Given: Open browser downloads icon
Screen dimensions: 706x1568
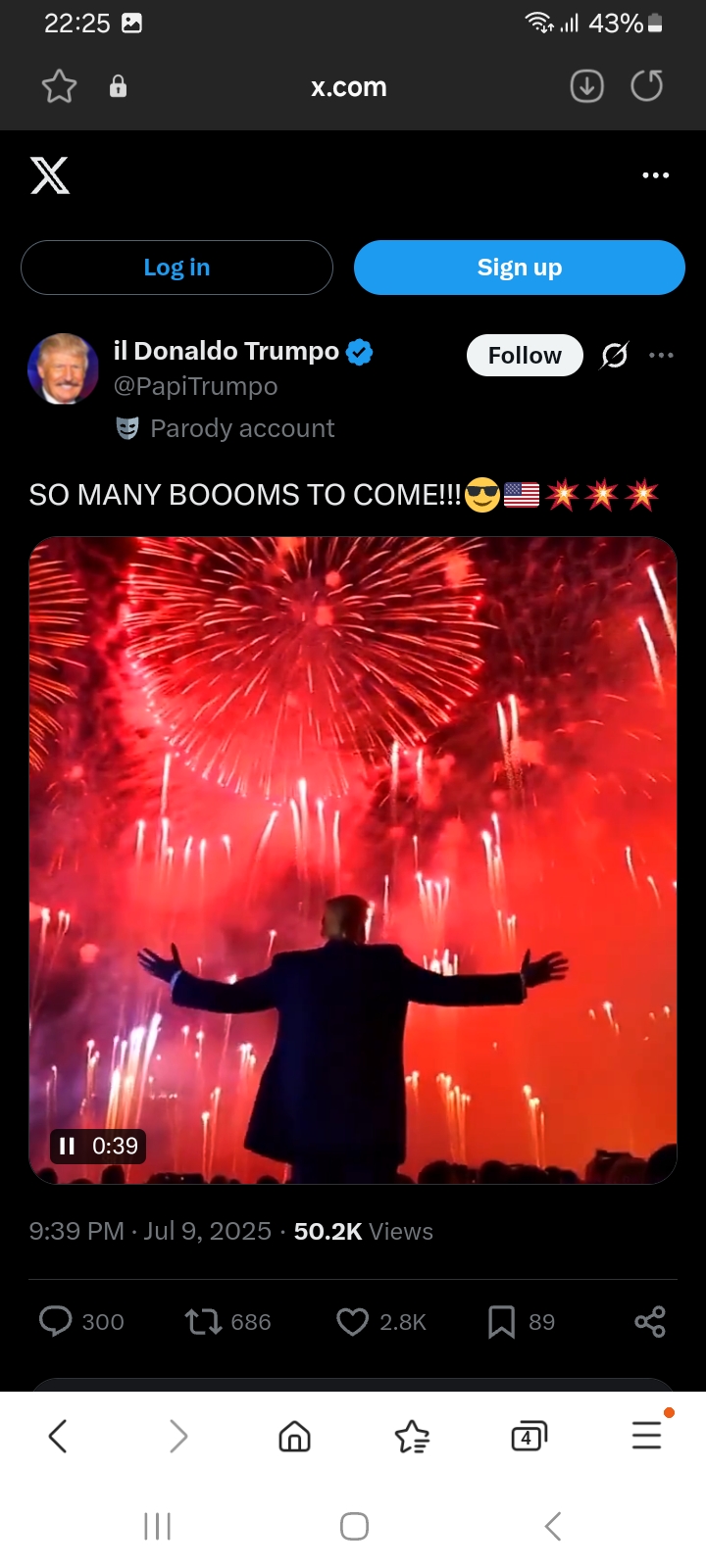Looking at the screenshot, I should (586, 87).
